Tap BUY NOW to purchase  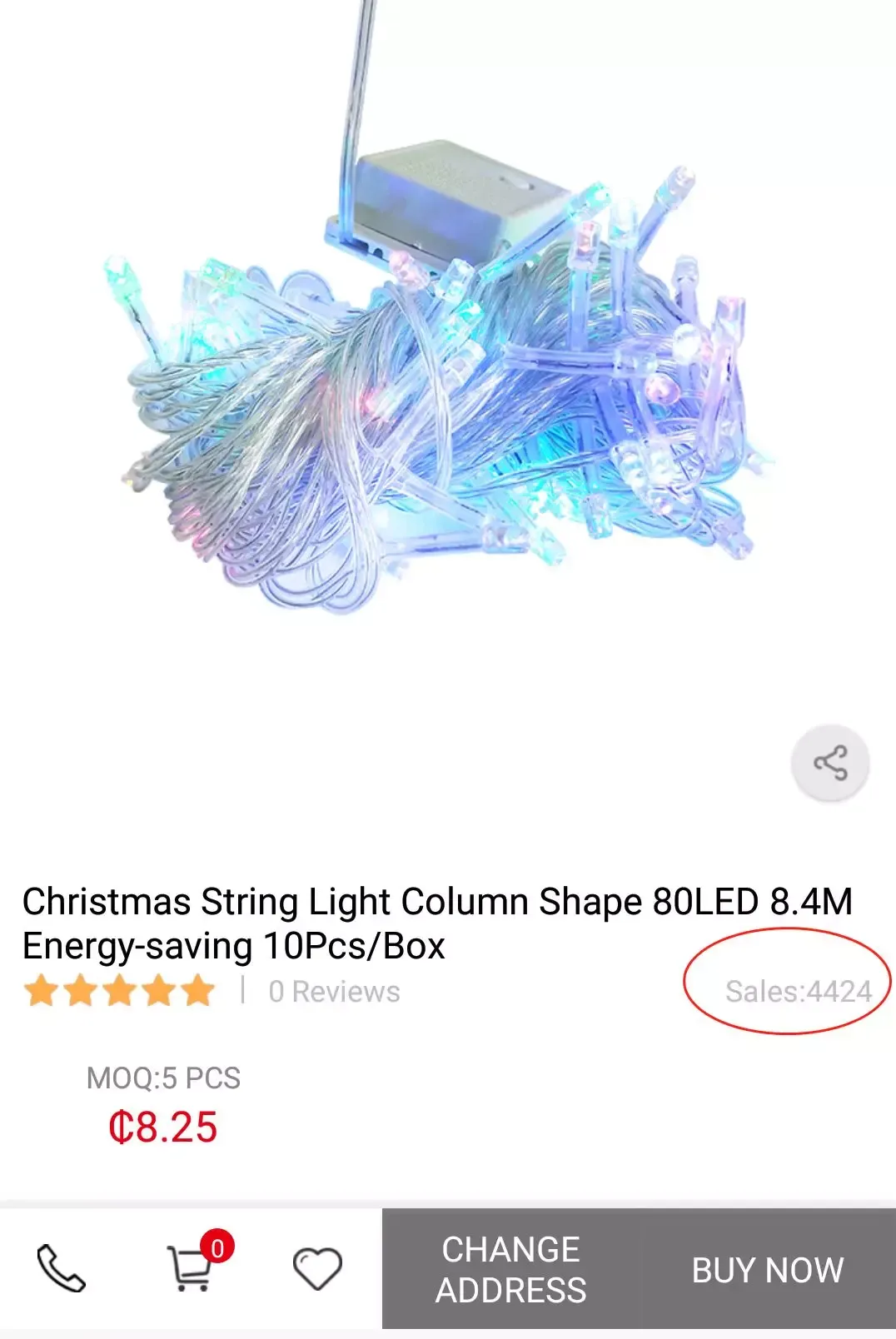click(x=767, y=1269)
